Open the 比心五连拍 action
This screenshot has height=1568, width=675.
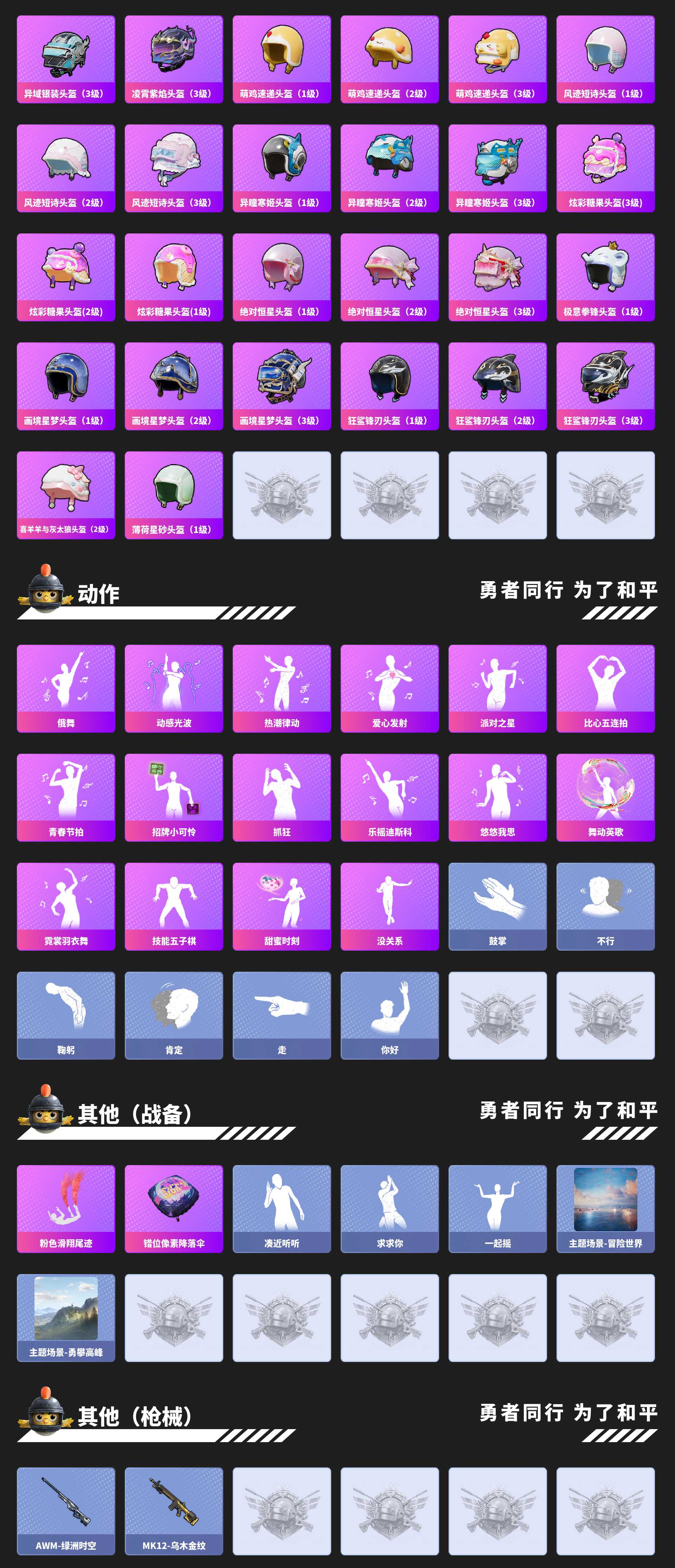click(606, 688)
